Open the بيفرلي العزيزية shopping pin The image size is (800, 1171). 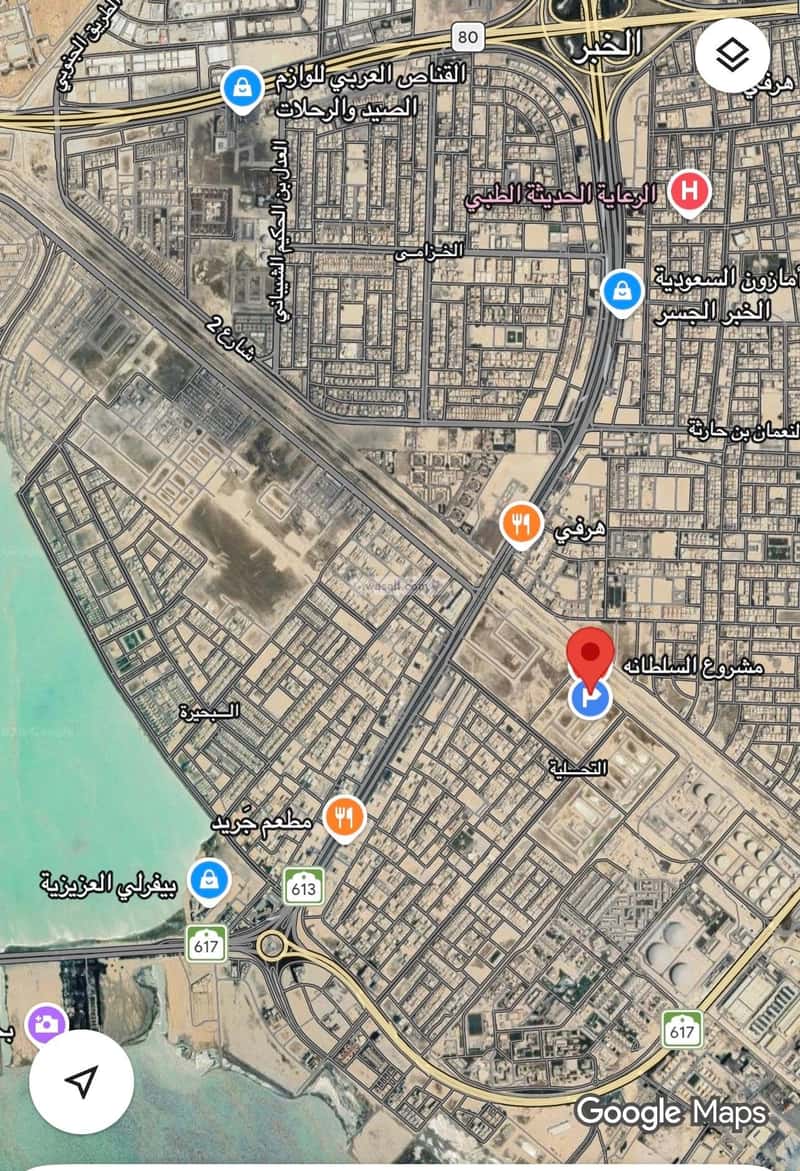point(210,880)
